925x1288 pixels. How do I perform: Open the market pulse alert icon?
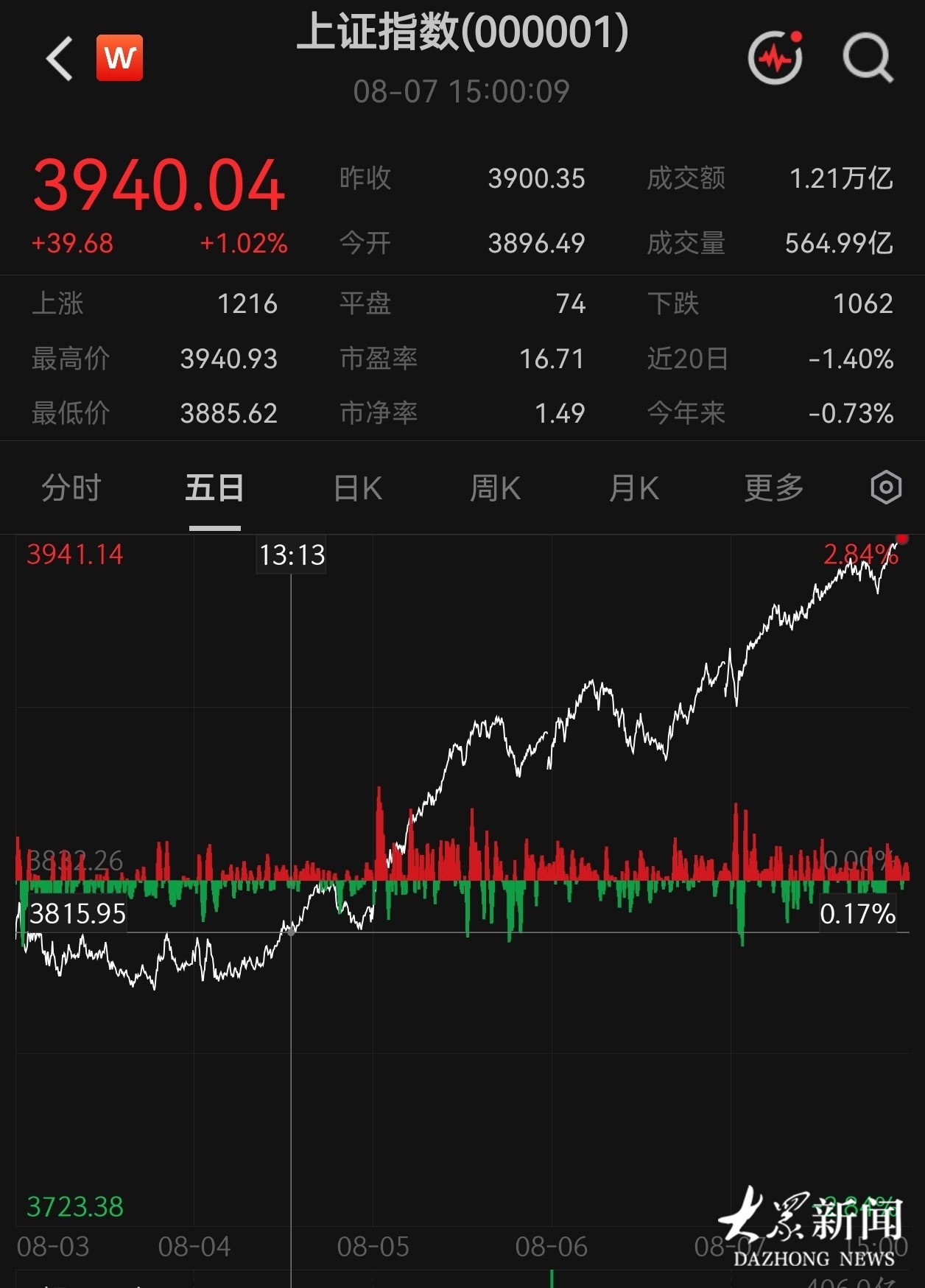[775, 57]
